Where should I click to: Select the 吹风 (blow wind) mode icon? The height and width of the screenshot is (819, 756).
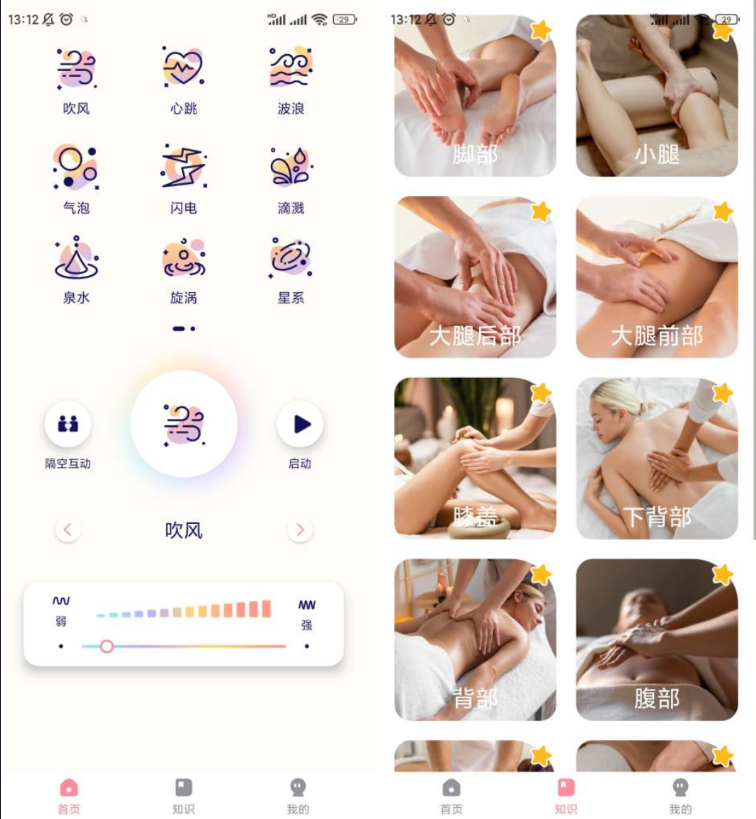point(77,65)
